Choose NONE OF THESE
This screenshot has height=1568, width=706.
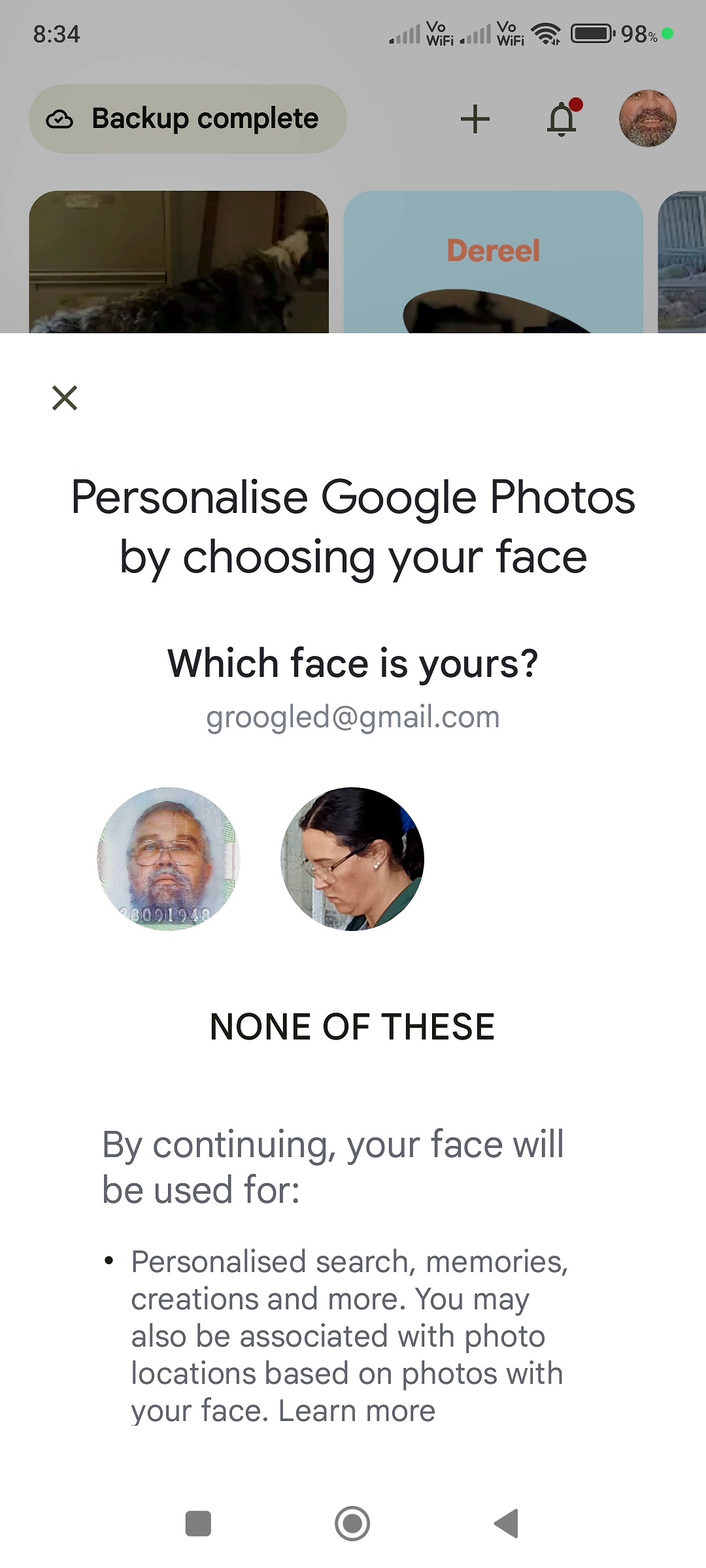point(352,1026)
